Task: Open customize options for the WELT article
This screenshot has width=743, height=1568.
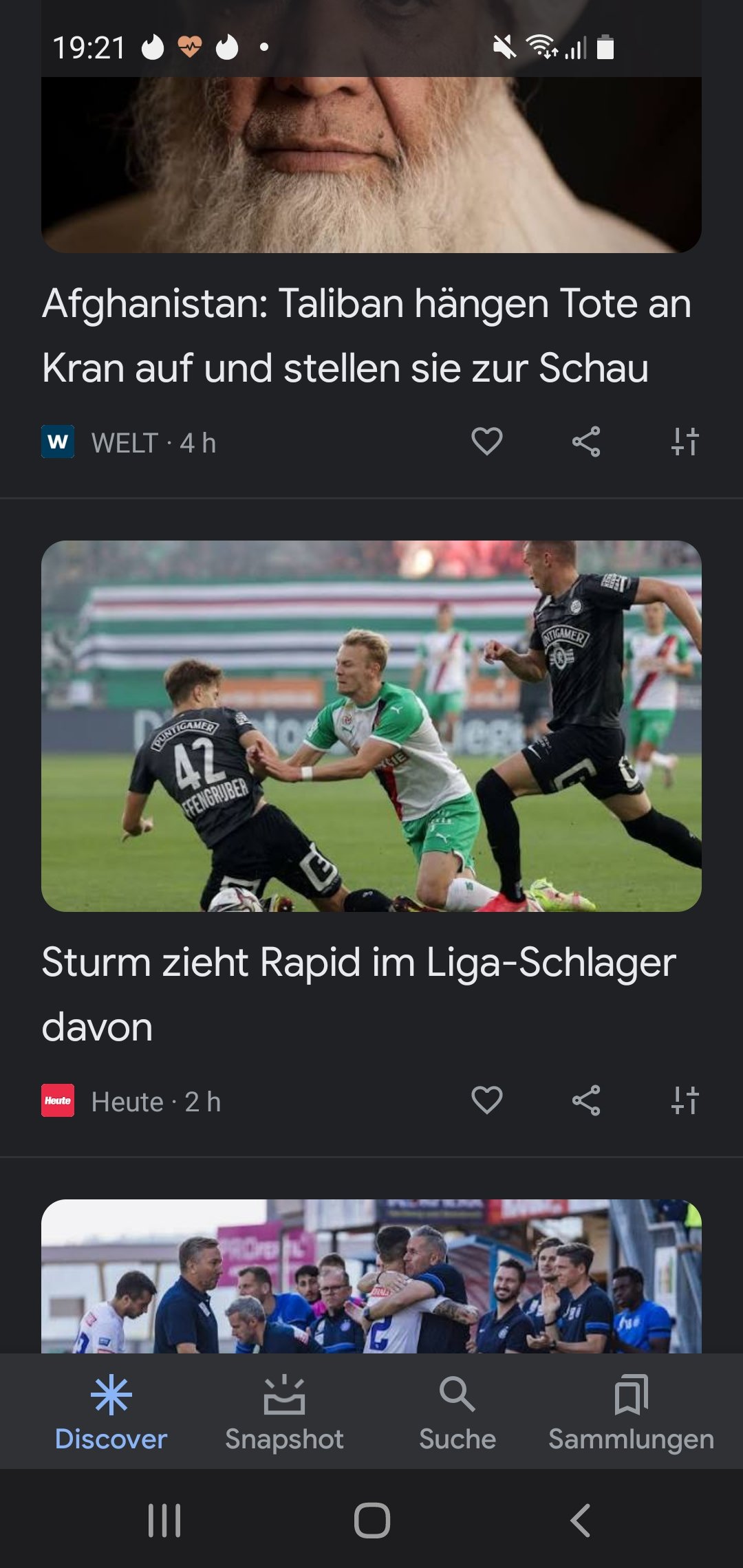Action: click(685, 442)
